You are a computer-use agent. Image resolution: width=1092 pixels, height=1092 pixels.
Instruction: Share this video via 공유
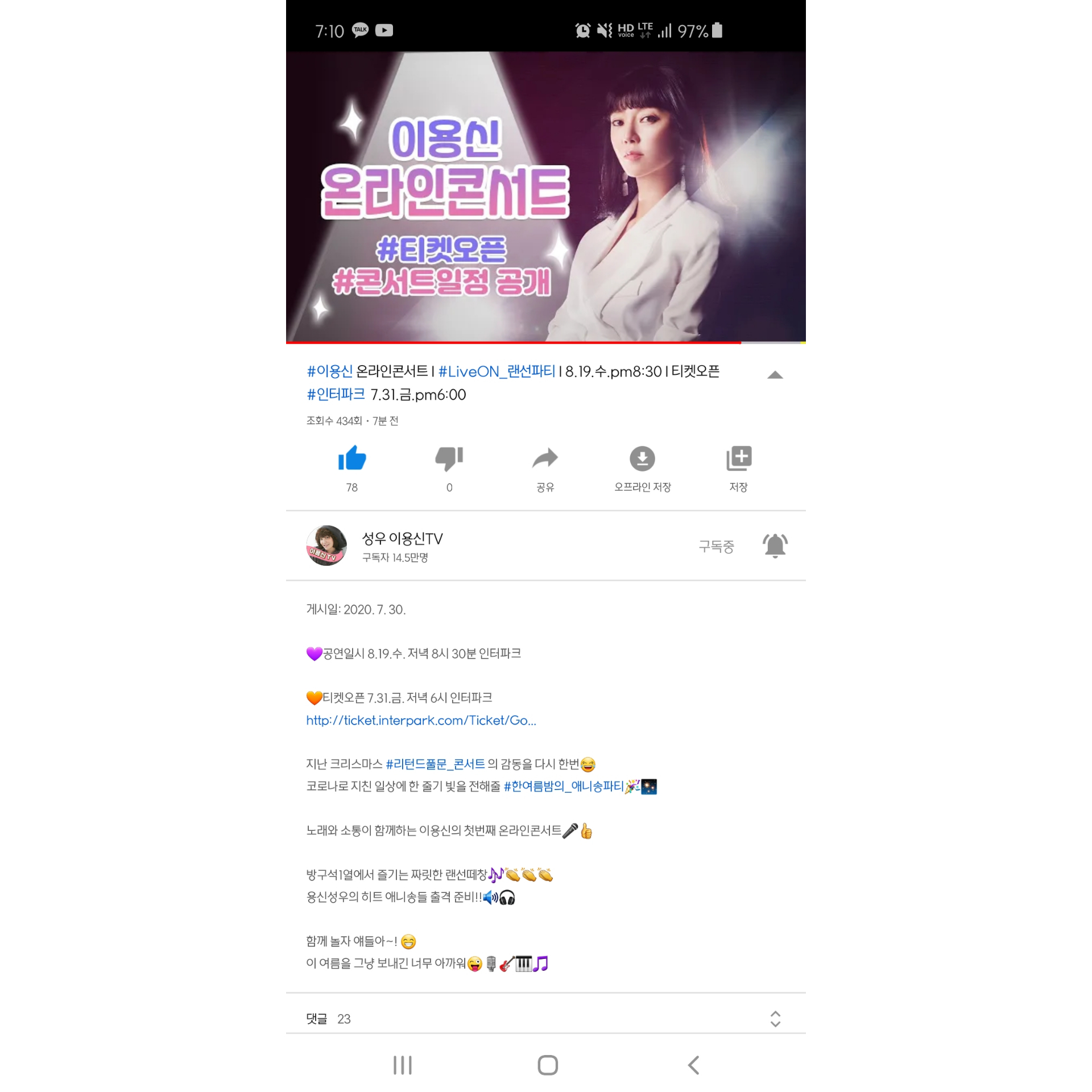[x=545, y=458]
